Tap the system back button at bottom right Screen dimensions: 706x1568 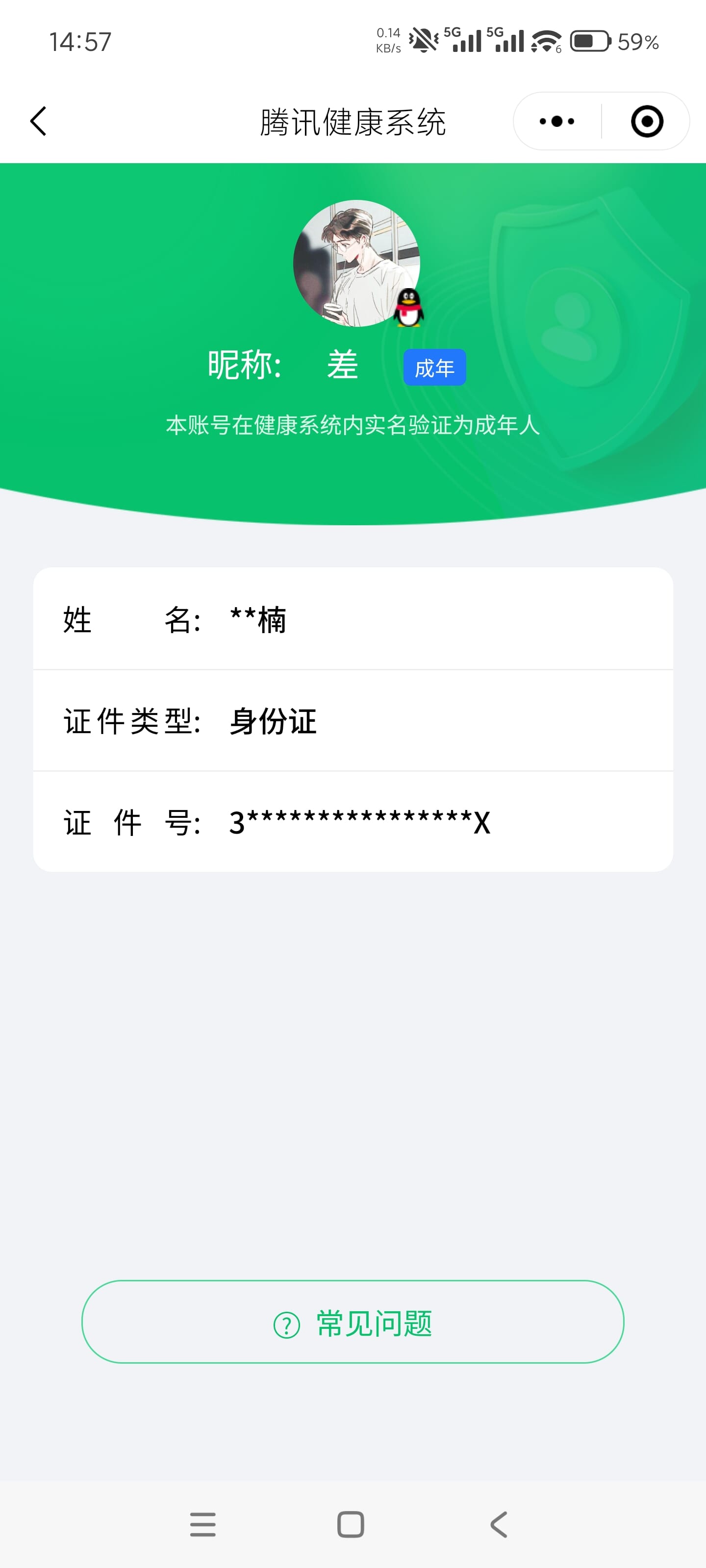(498, 1525)
